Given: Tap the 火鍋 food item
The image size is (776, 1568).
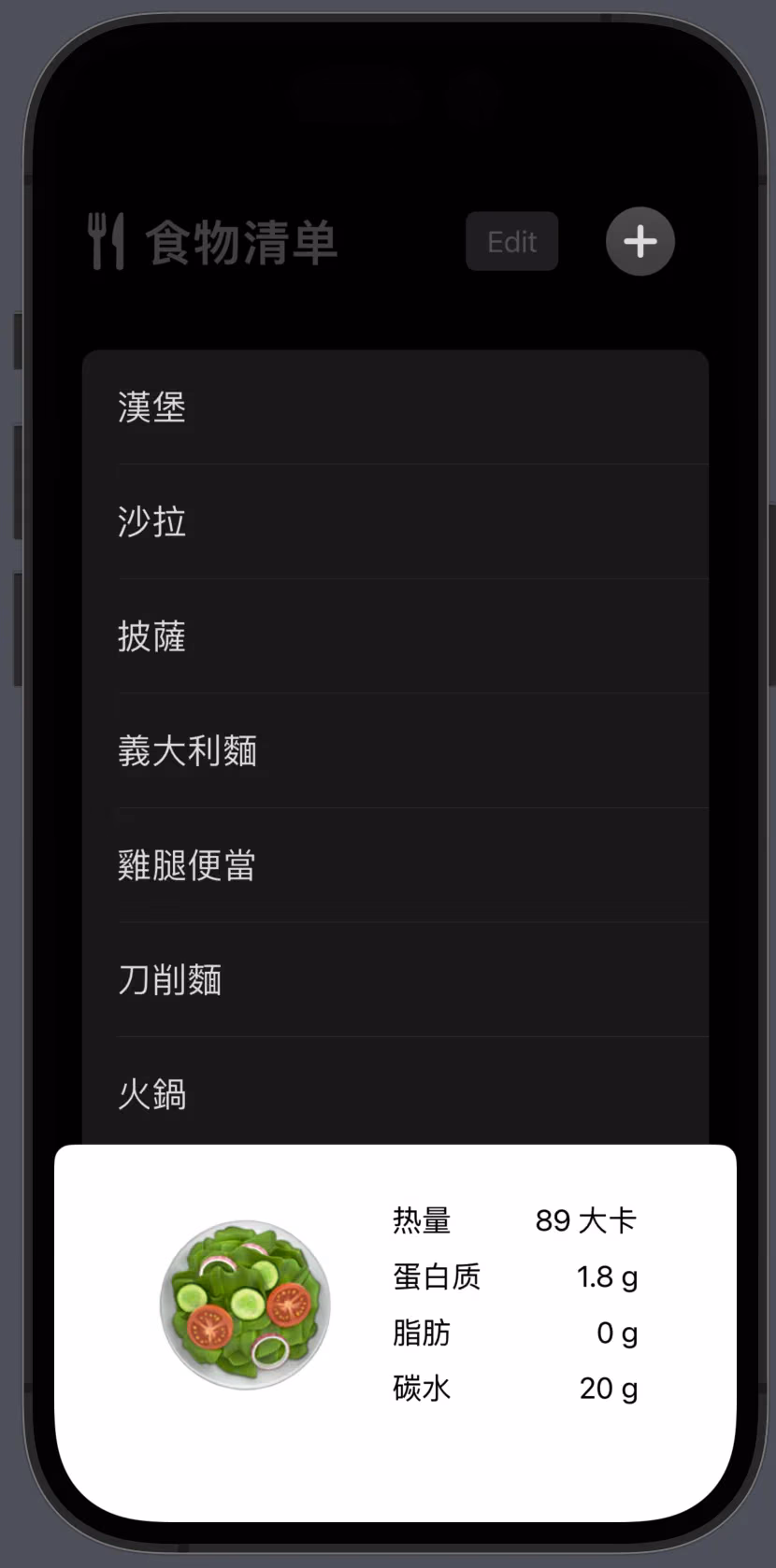Looking at the screenshot, I should point(395,1093).
